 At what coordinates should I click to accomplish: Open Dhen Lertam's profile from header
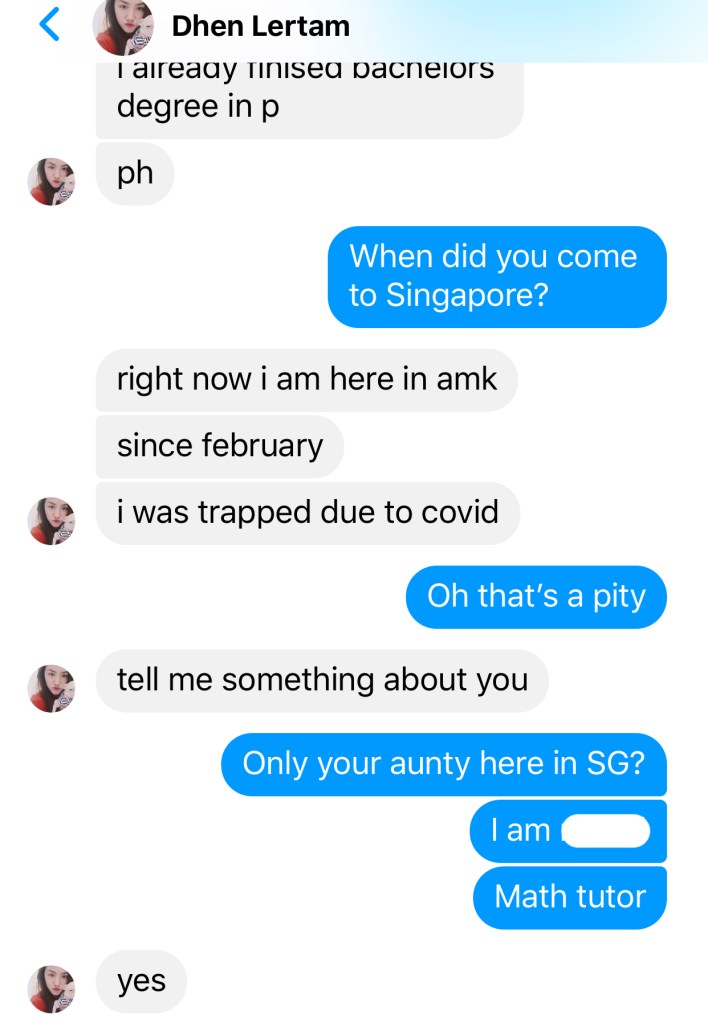pos(260,26)
